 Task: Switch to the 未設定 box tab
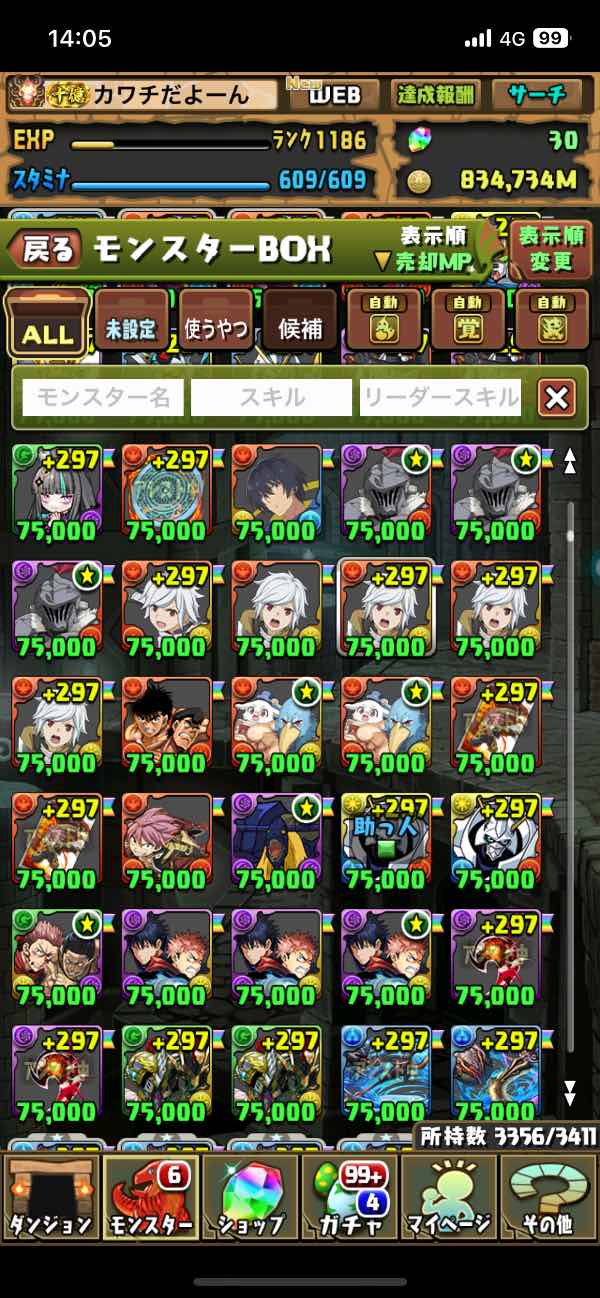tap(132, 326)
